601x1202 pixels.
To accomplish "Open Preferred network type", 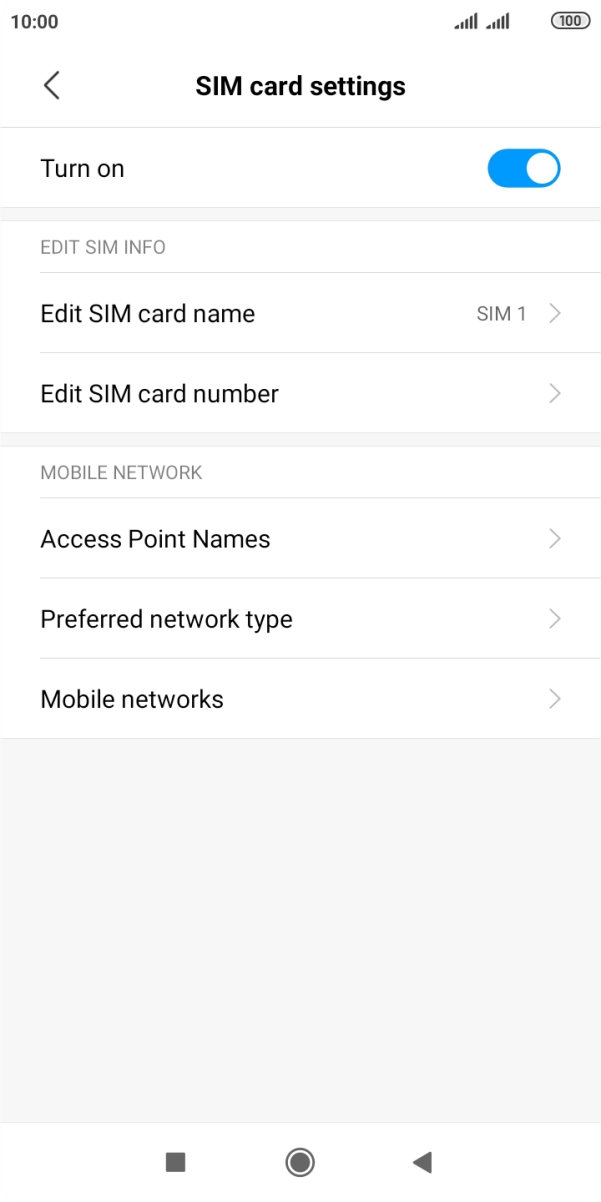I will click(x=300, y=618).
